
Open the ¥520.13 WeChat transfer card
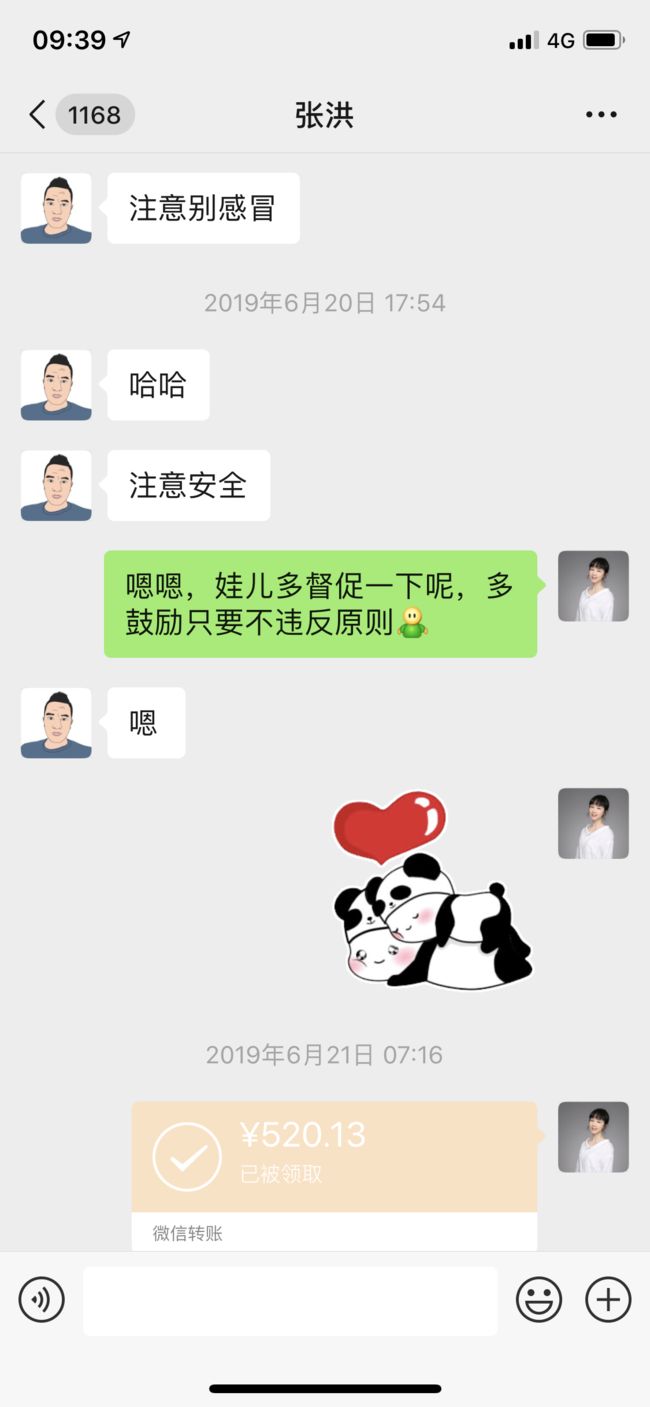[x=334, y=1176]
